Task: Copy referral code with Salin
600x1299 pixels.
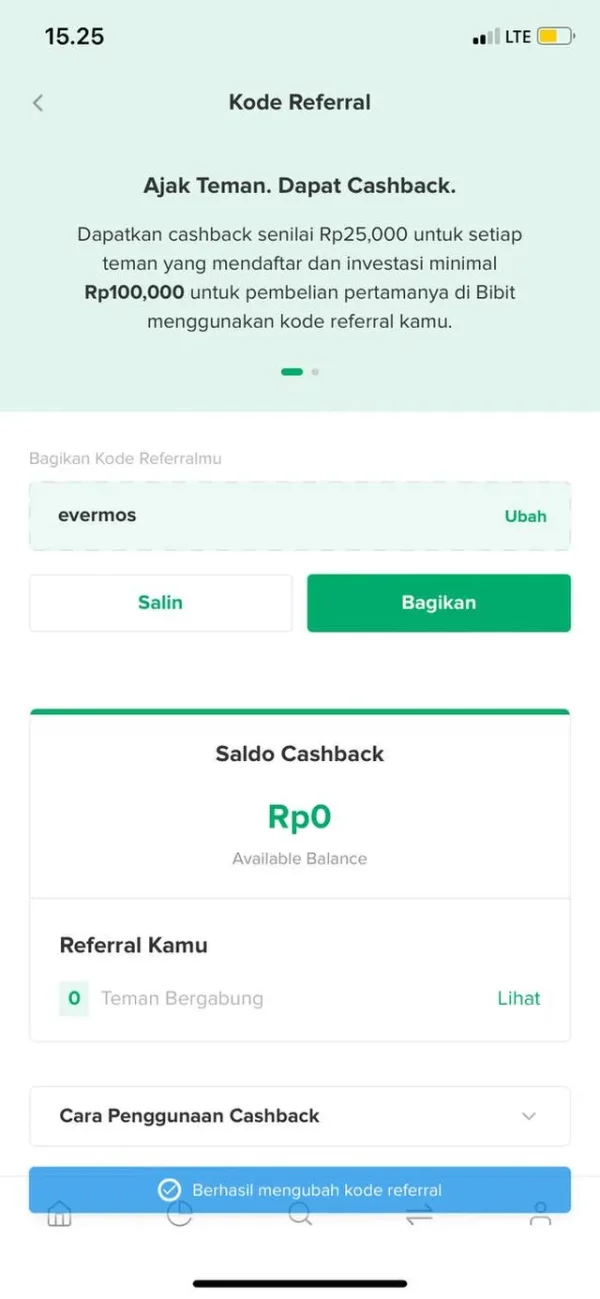Action: click(160, 602)
